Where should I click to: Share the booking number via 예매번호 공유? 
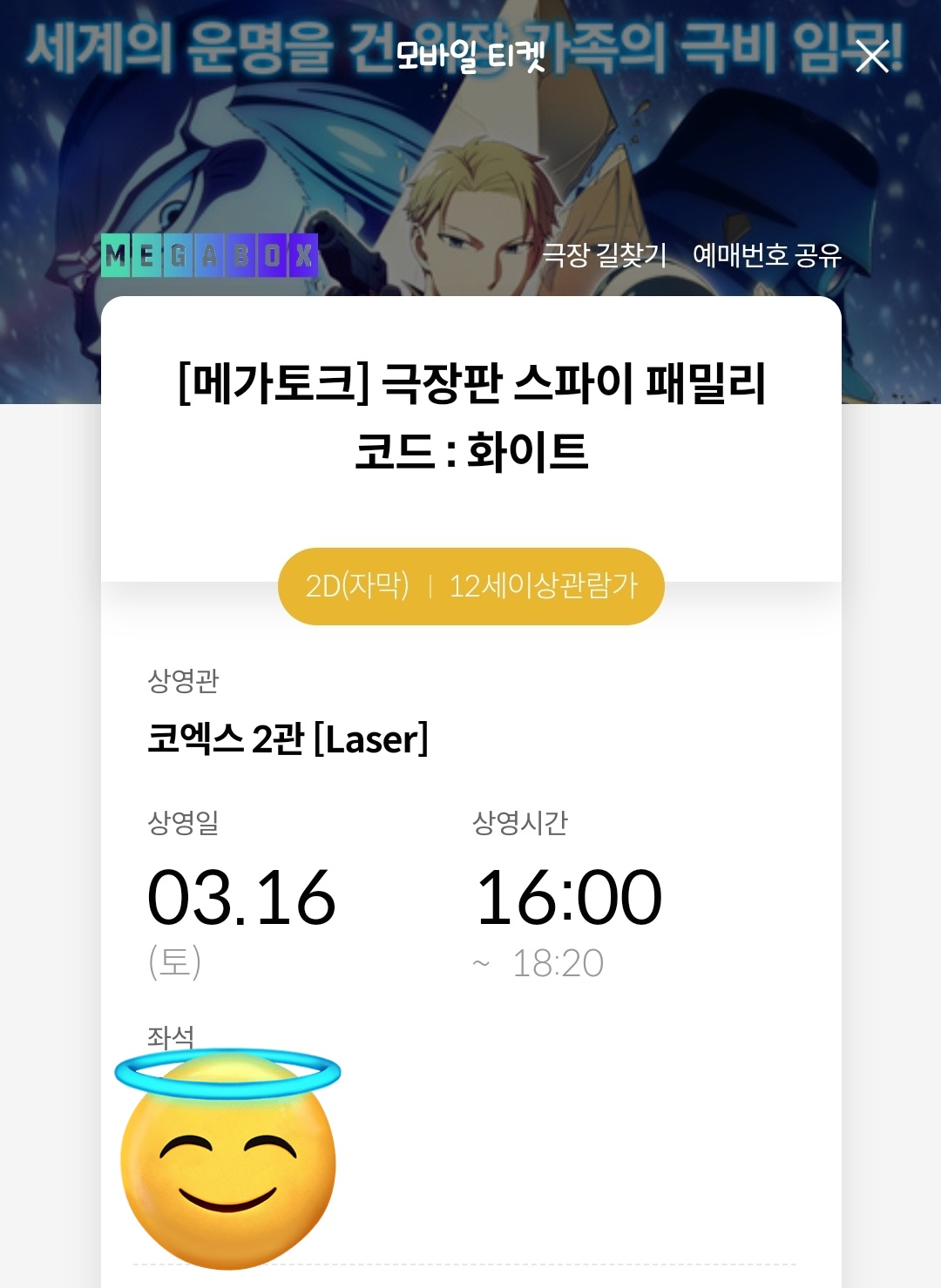click(x=767, y=255)
